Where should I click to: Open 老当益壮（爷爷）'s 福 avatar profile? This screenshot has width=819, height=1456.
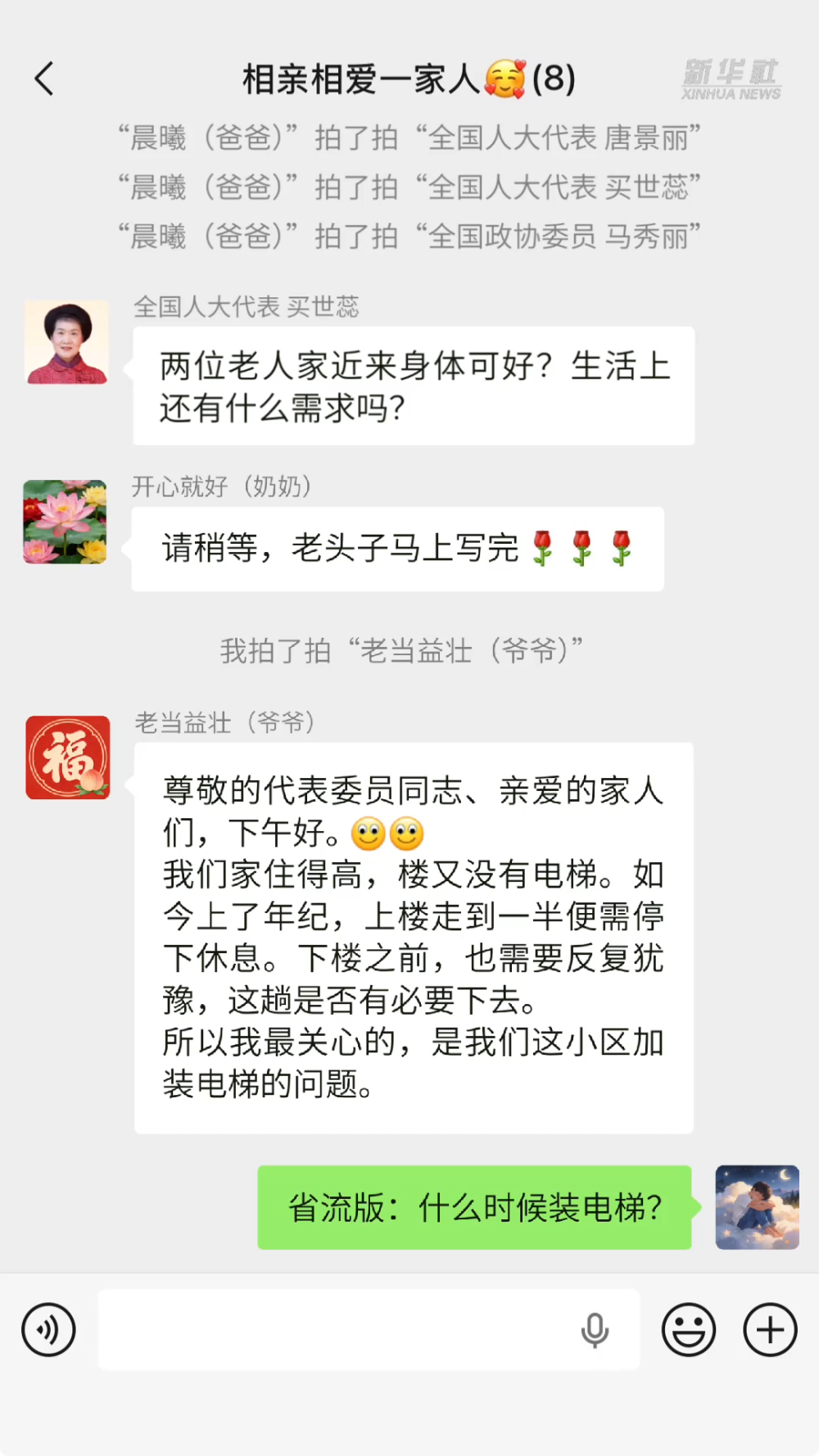(x=68, y=757)
